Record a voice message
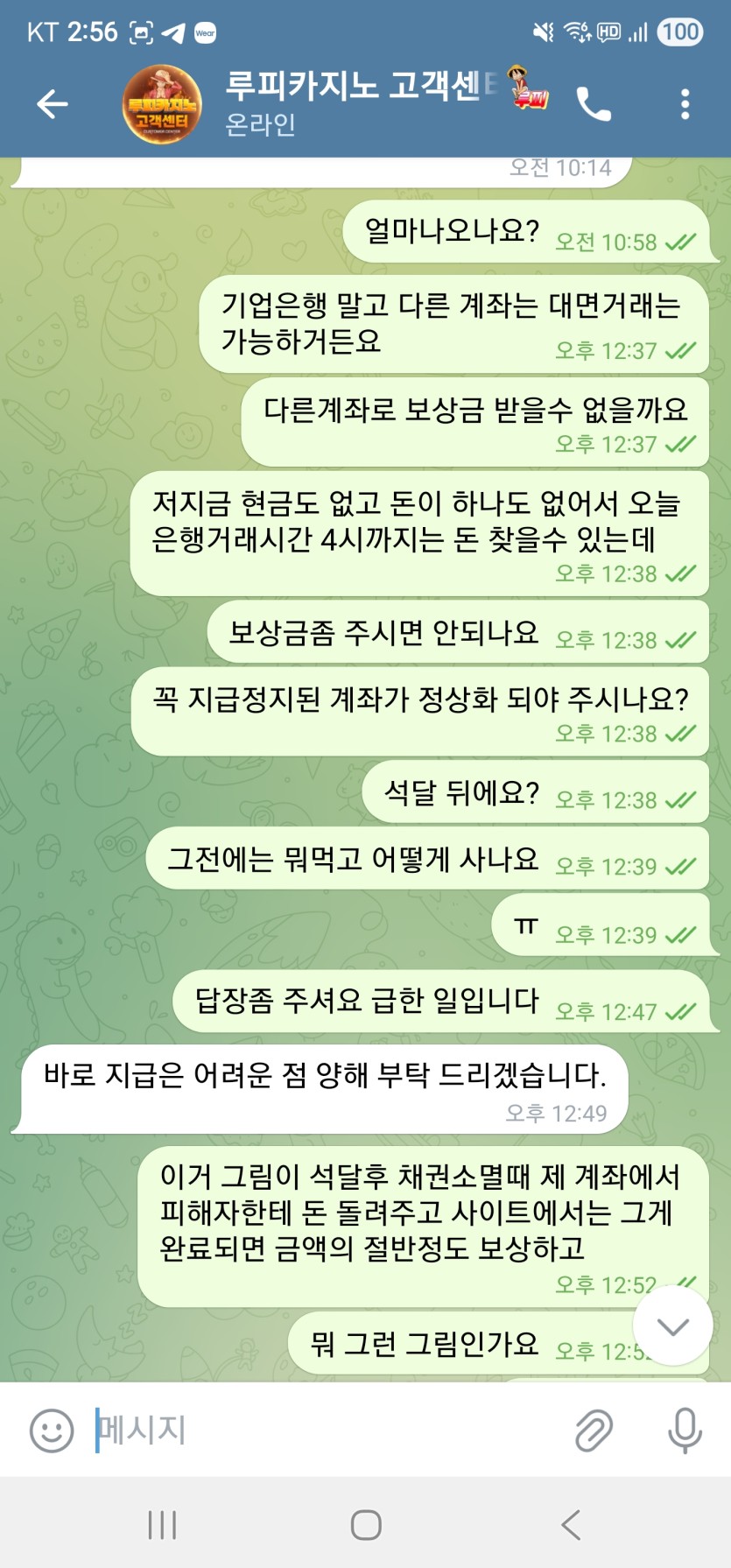Screen dimensions: 731x1568 [x=685, y=1430]
